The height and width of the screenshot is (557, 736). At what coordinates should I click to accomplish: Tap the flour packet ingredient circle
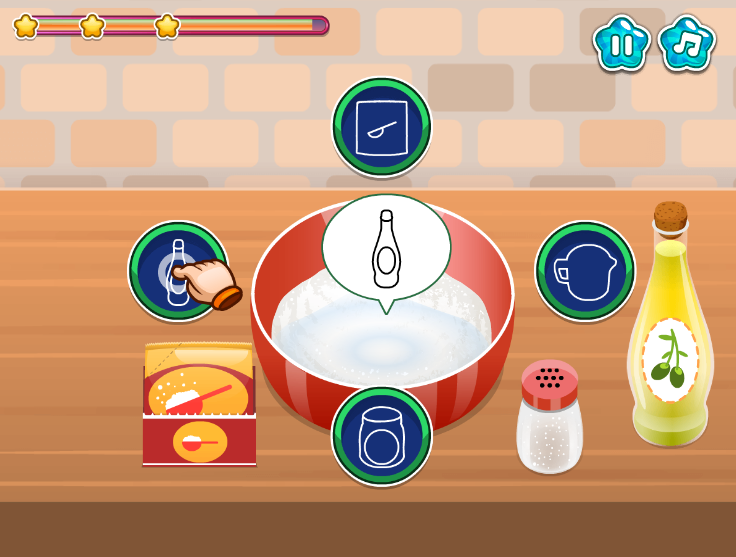click(x=381, y=127)
